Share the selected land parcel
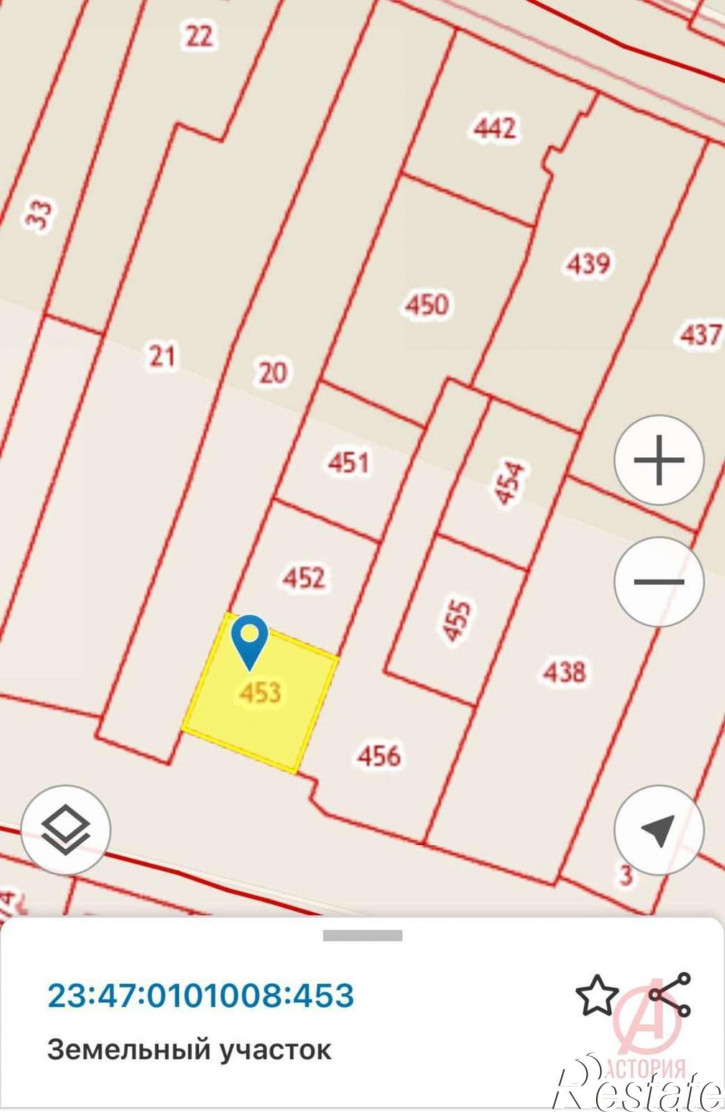 670,995
